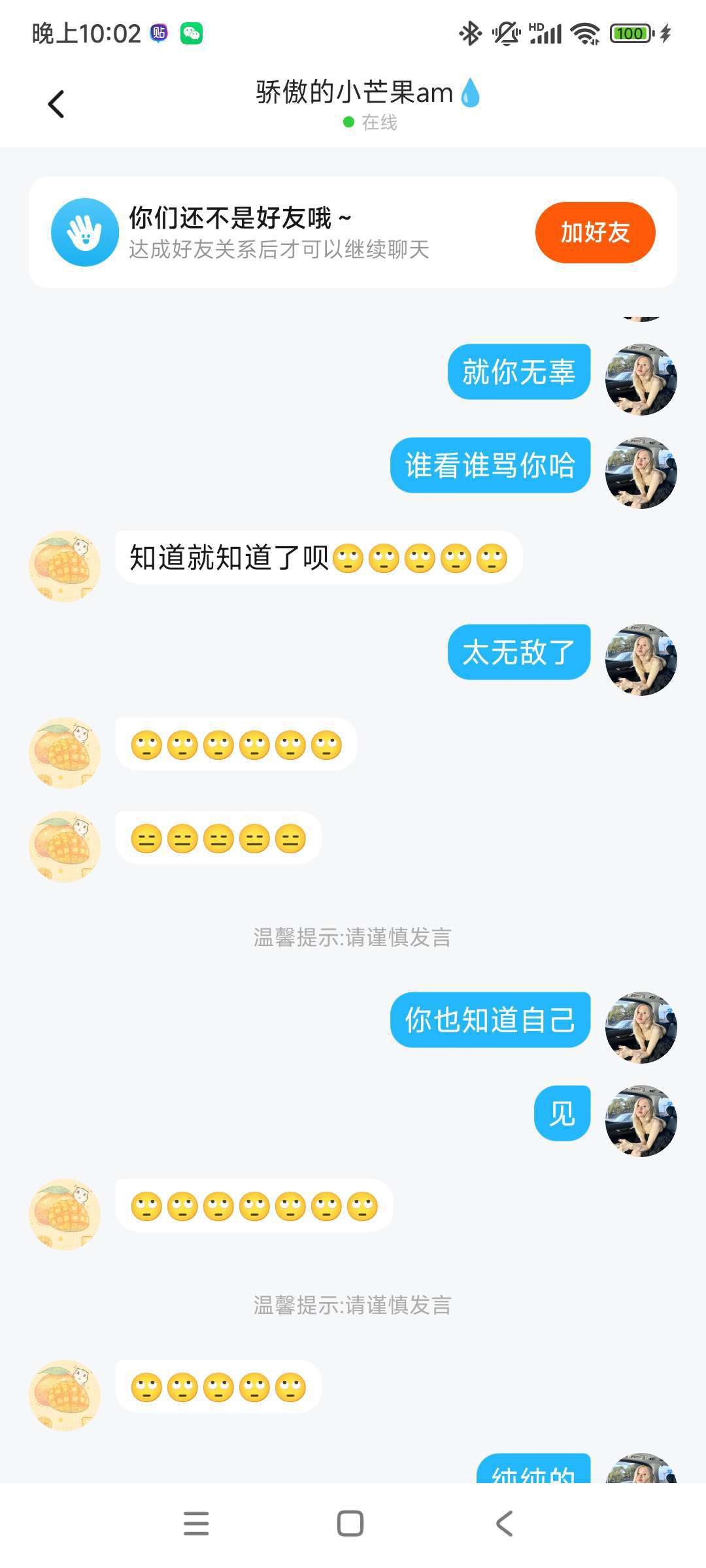Go back using the top-left arrow
706x1568 pixels.
coord(56,105)
